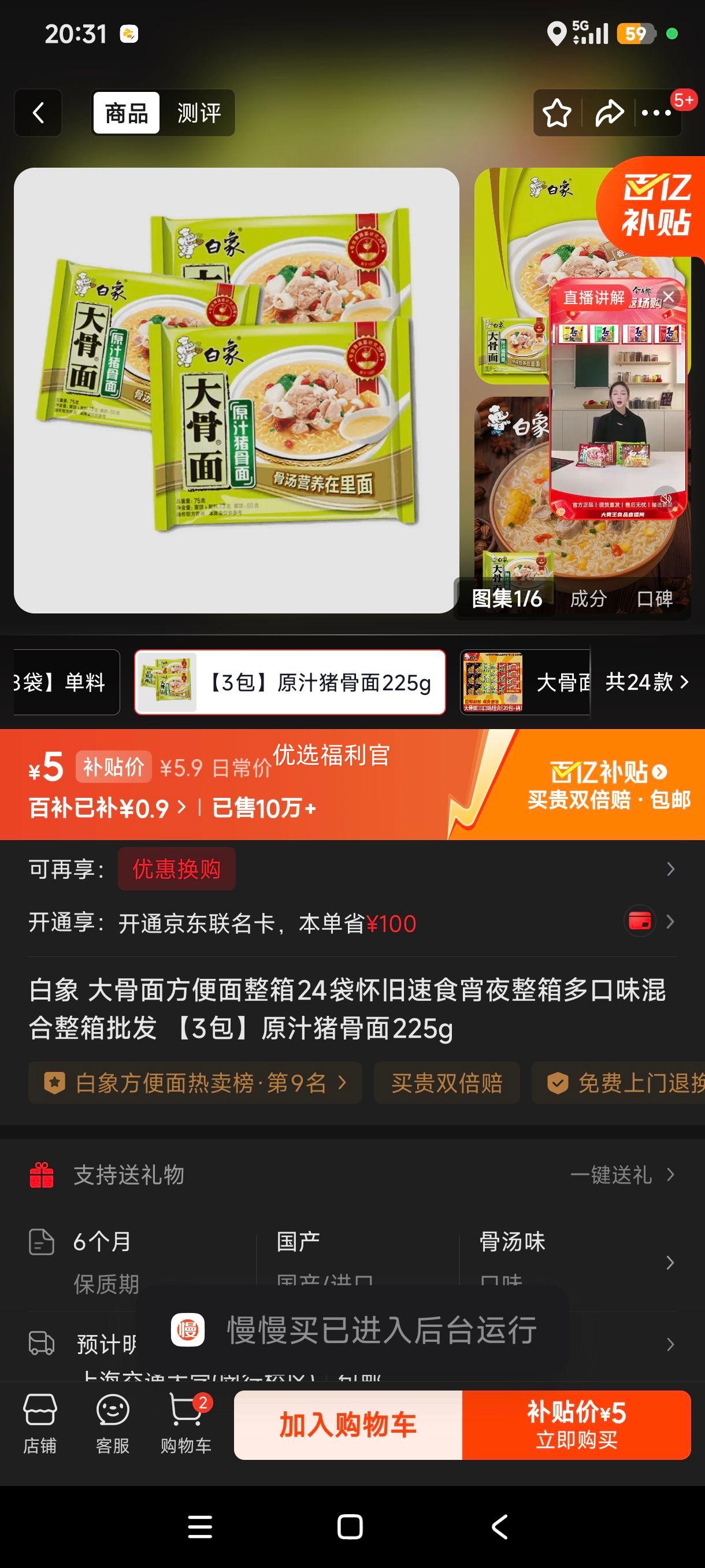Tap the back arrow at top left
Image resolution: width=705 pixels, height=1568 pixels.
coord(38,113)
